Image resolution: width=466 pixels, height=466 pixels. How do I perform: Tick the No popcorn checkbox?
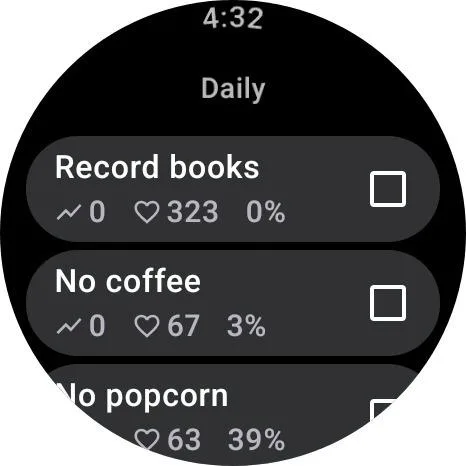click(383, 411)
